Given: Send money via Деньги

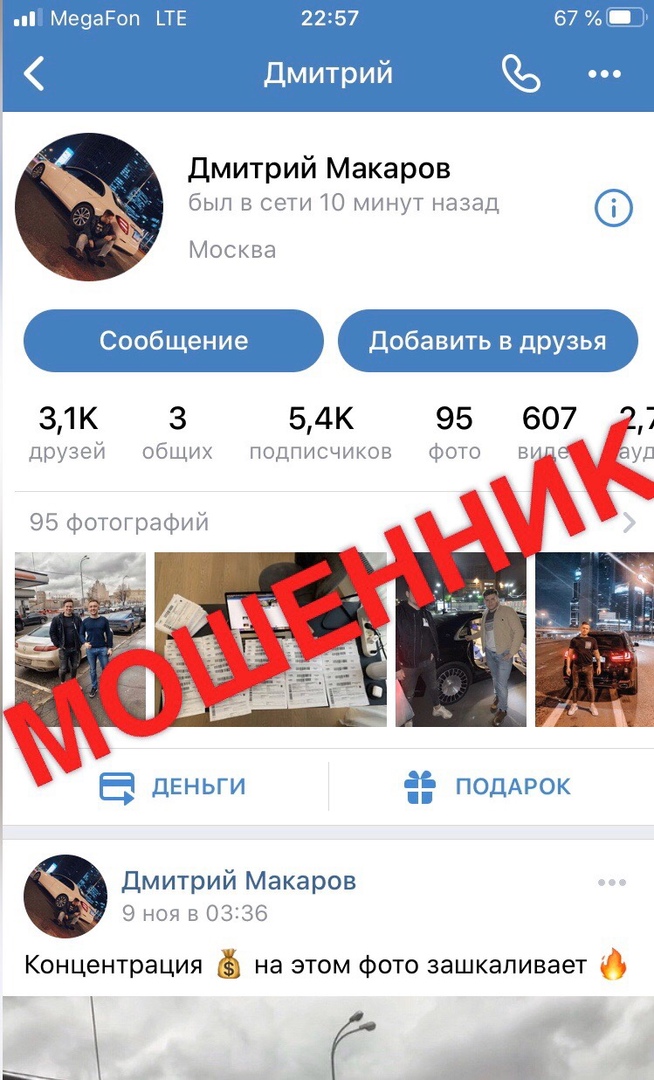Looking at the screenshot, I should (172, 787).
